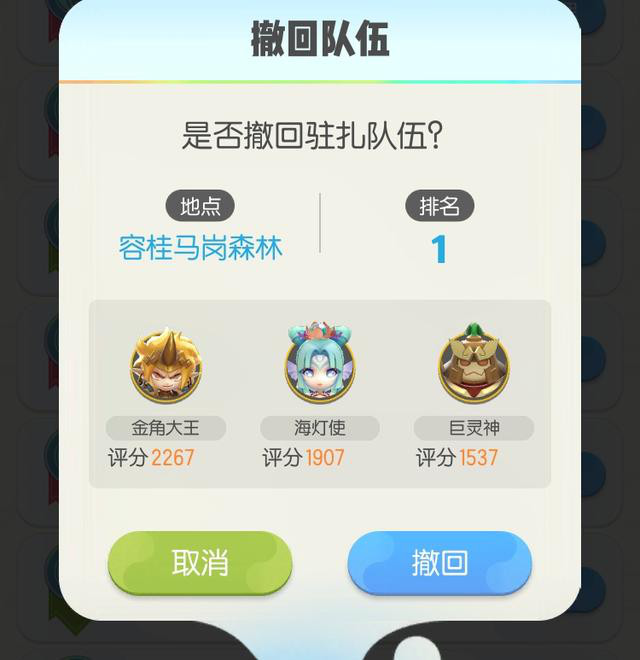This screenshot has height=660, width=640.
Task: Tap 取消 to cancel the withdrawal
Action: 200,563
